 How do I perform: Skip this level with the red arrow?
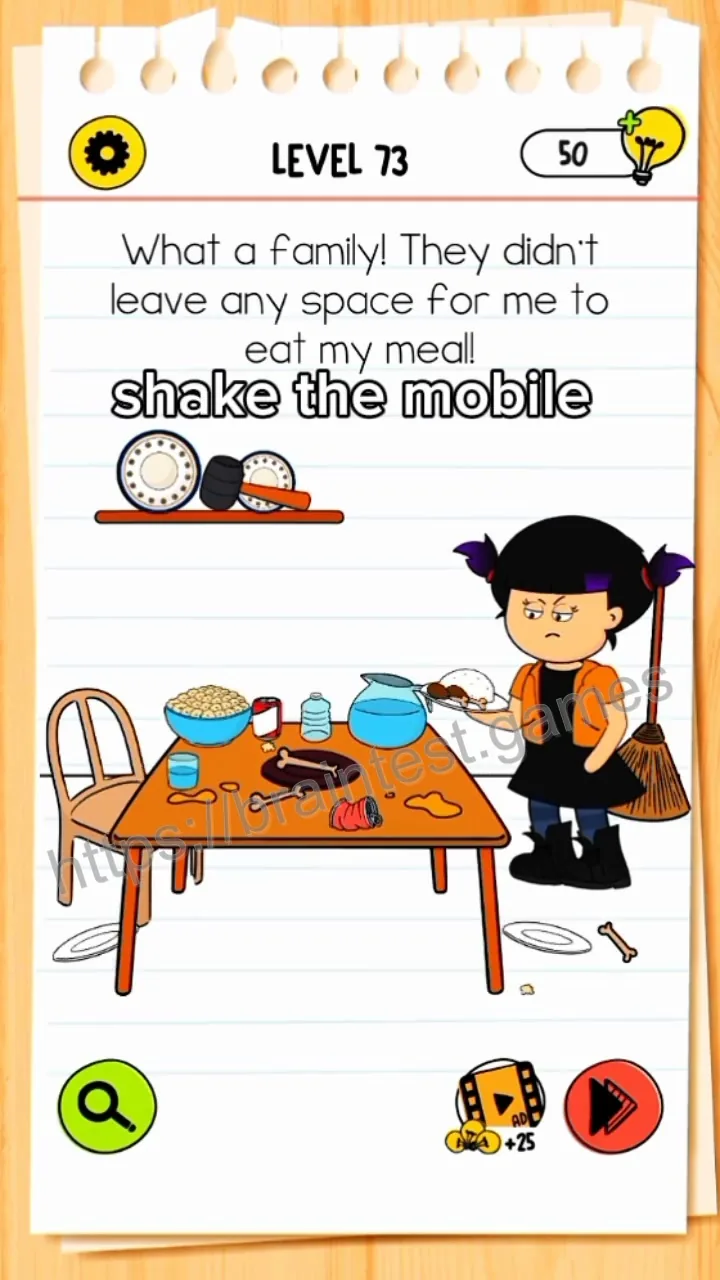[x=614, y=1106]
